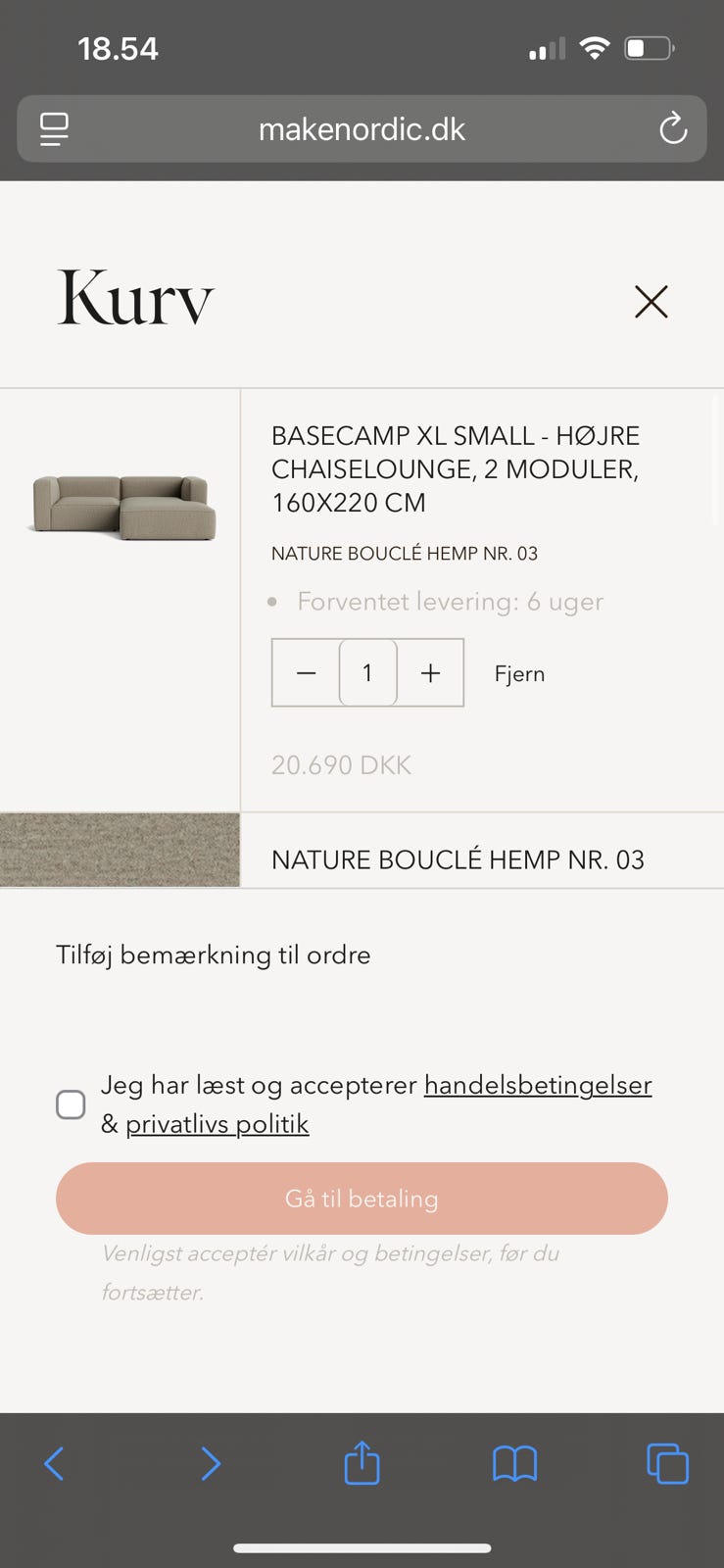
Task: Expand the Tilføj bemærkning til ordre section
Action: pos(213,955)
